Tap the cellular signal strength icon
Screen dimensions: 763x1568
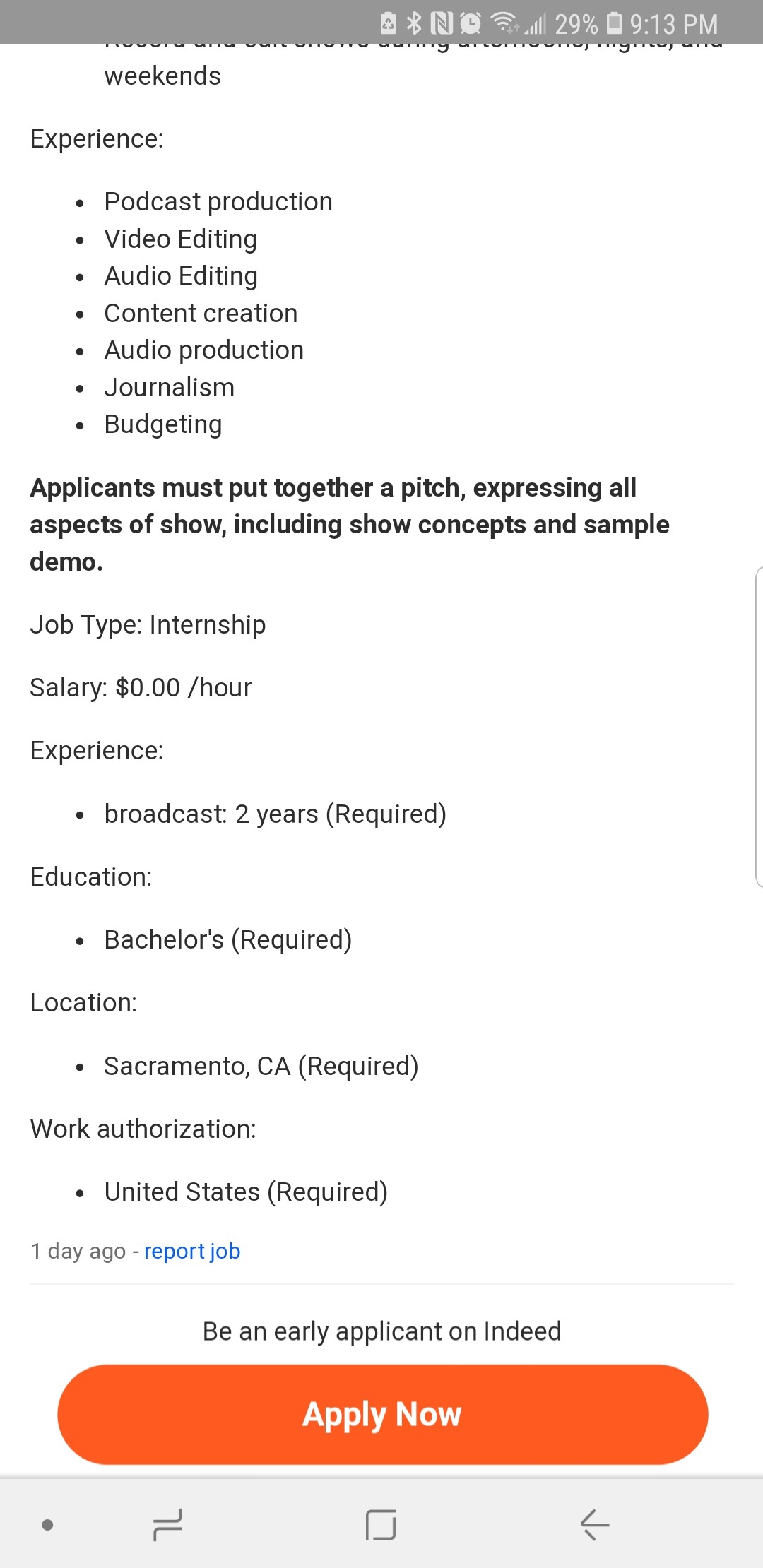[x=537, y=23]
